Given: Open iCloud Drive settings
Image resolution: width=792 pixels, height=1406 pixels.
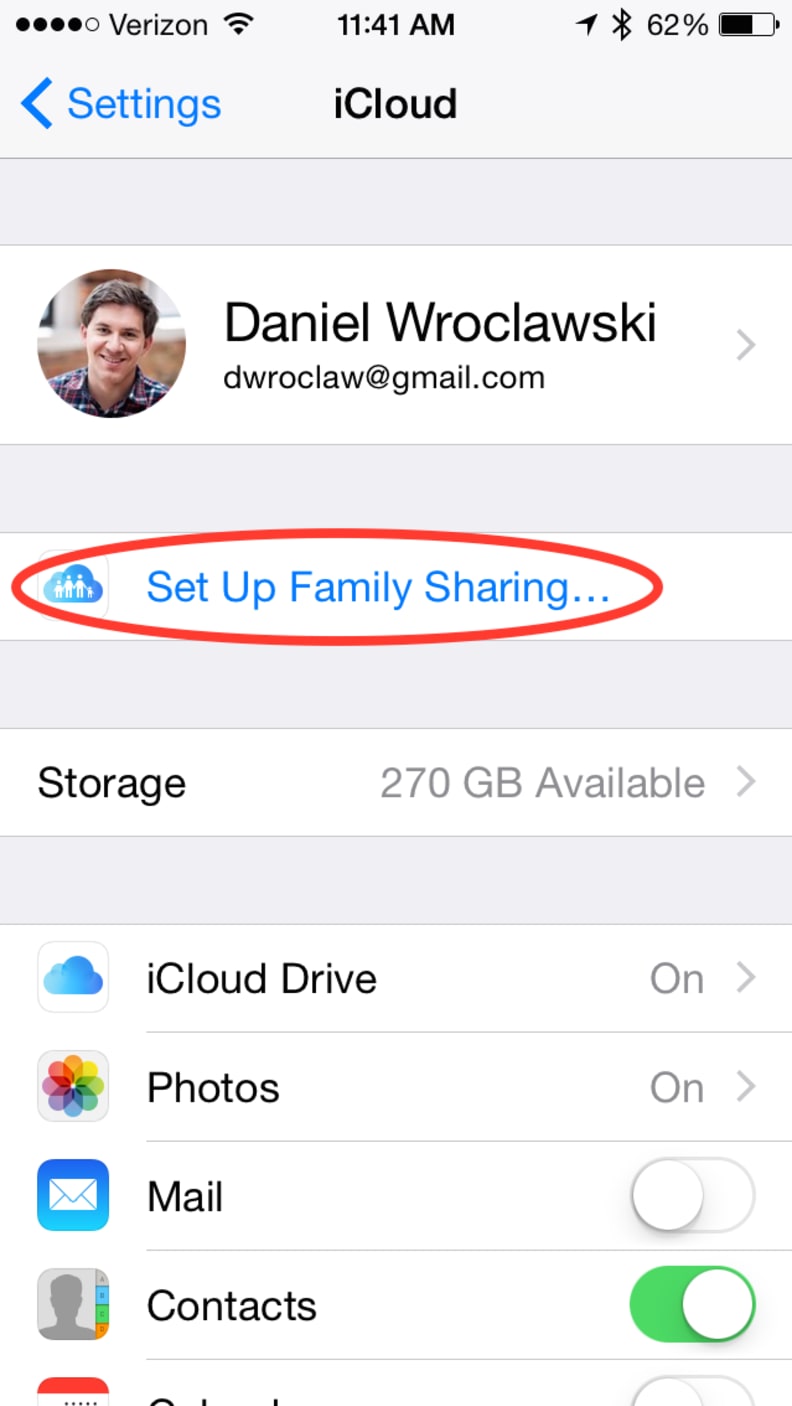Looking at the screenshot, I should click(x=396, y=978).
